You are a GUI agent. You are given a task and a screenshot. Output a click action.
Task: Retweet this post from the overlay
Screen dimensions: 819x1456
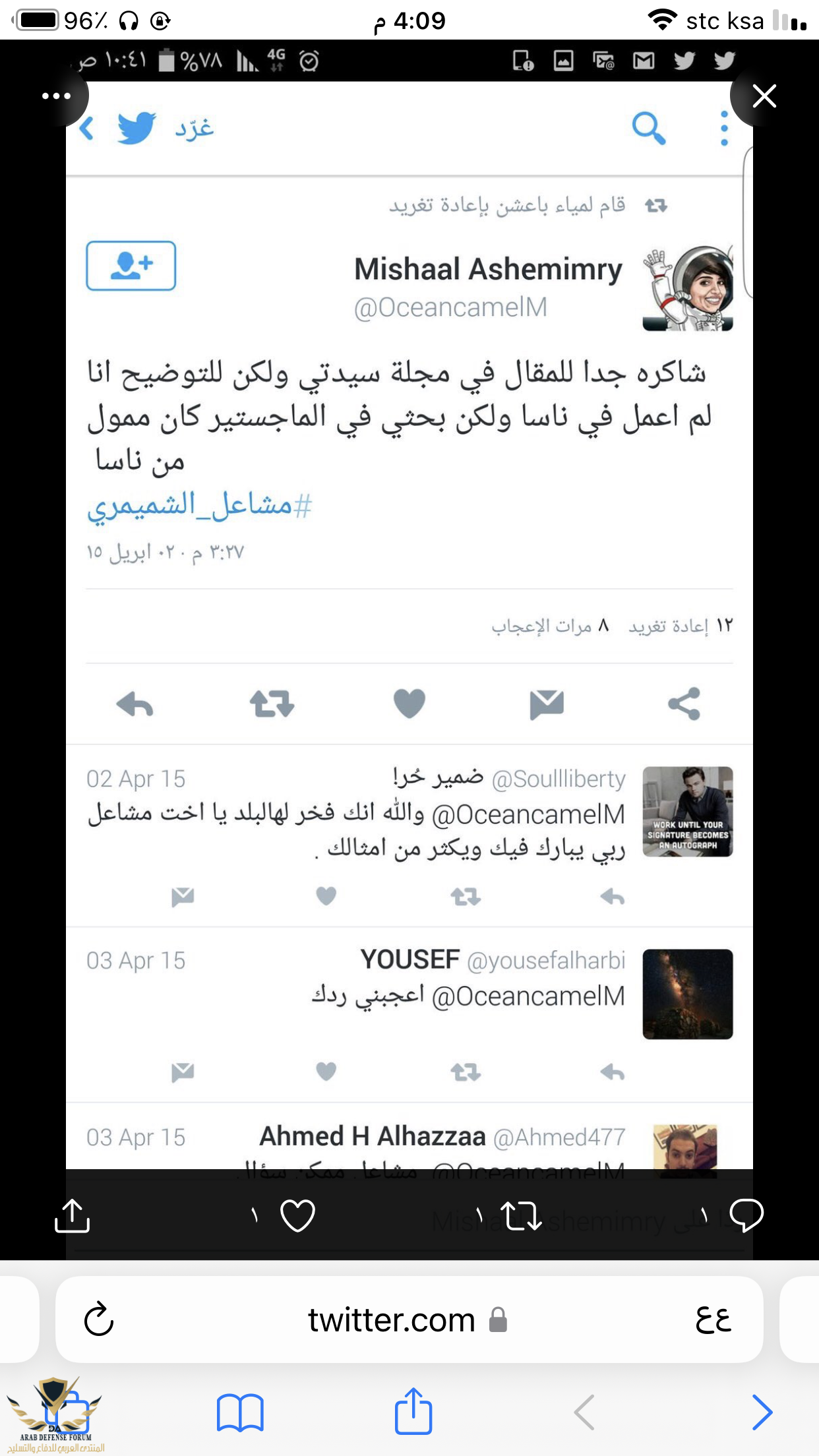tap(521, 1215)
